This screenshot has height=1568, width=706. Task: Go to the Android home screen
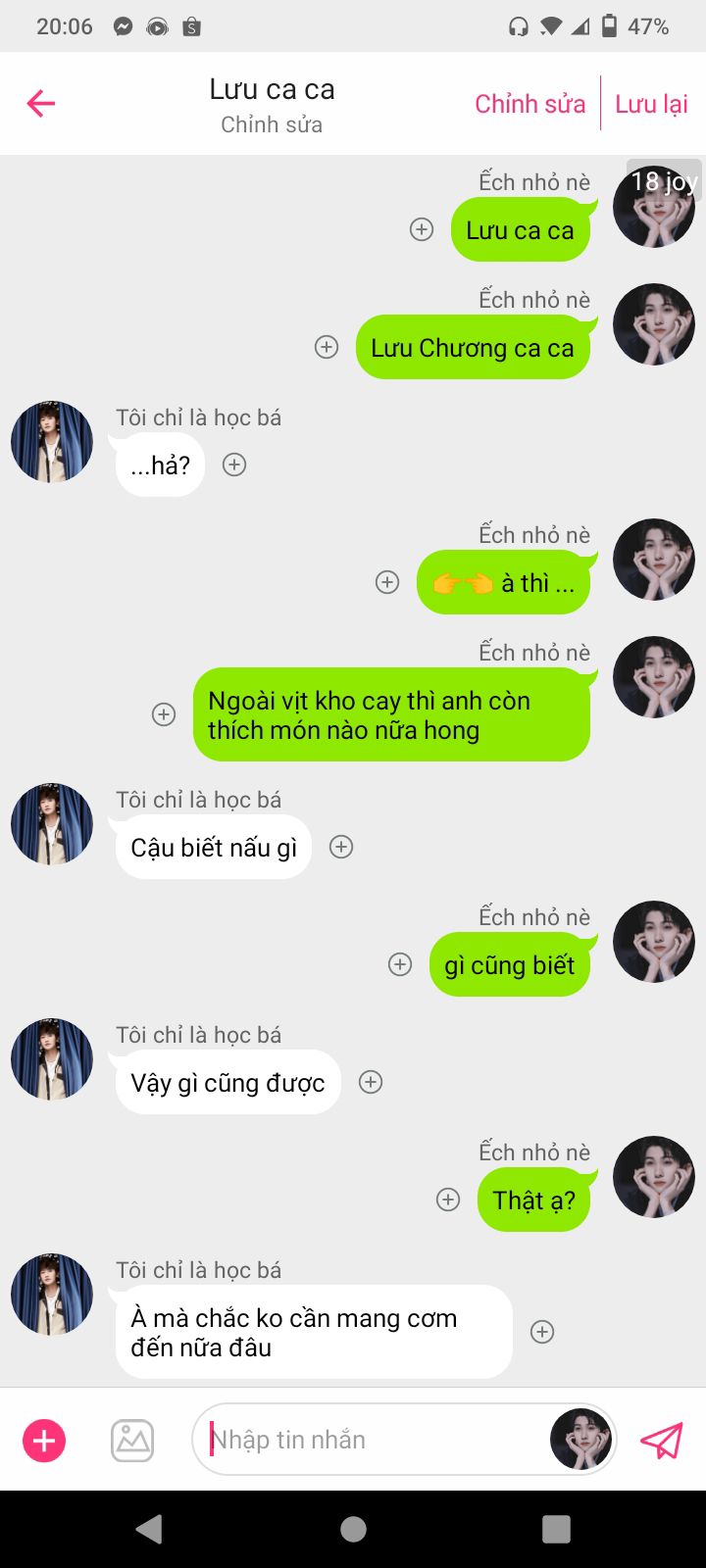[x=353, y=1529]
